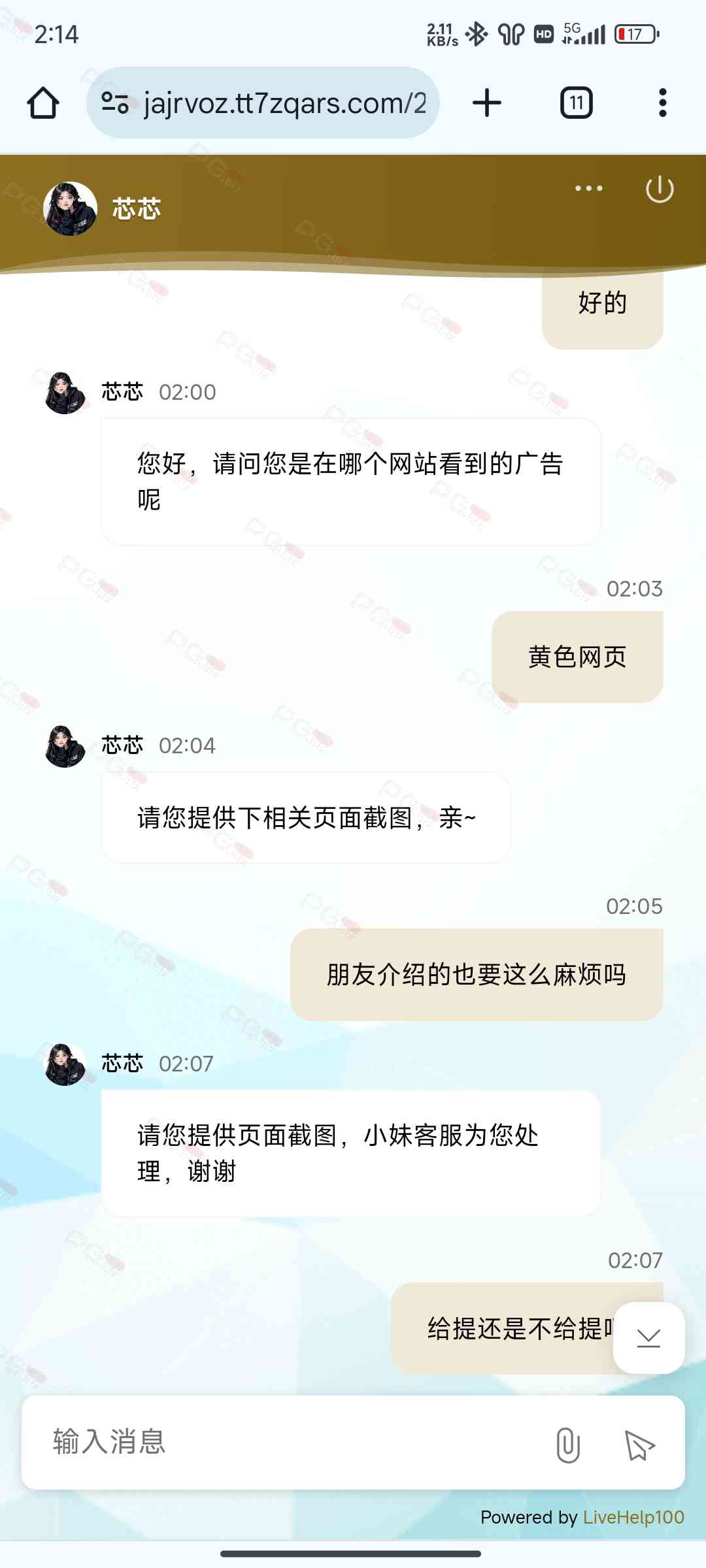Open the chat options three-dot menu

588,189
